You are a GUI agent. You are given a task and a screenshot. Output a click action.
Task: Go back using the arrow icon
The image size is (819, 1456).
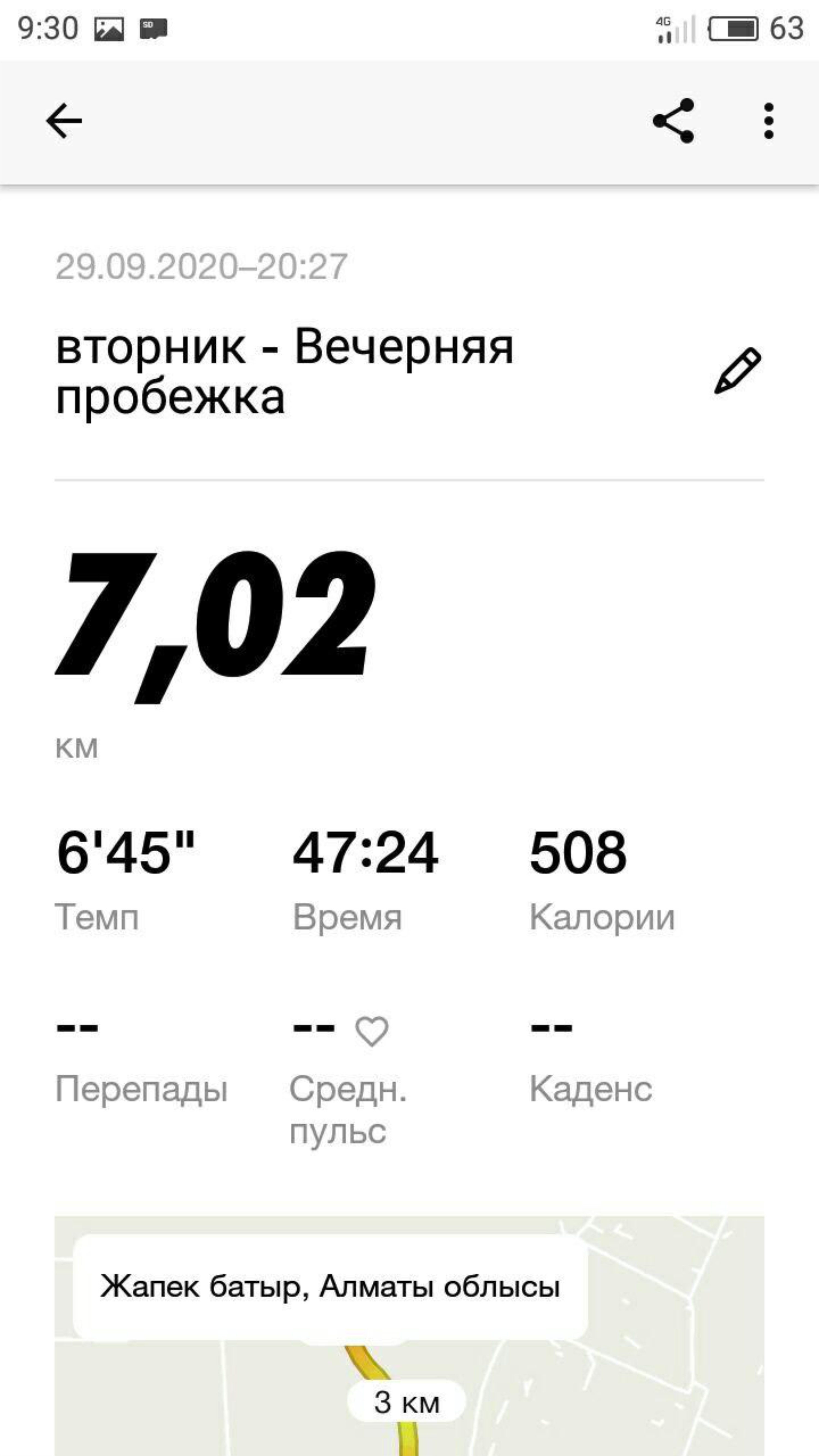click(64, 121)
